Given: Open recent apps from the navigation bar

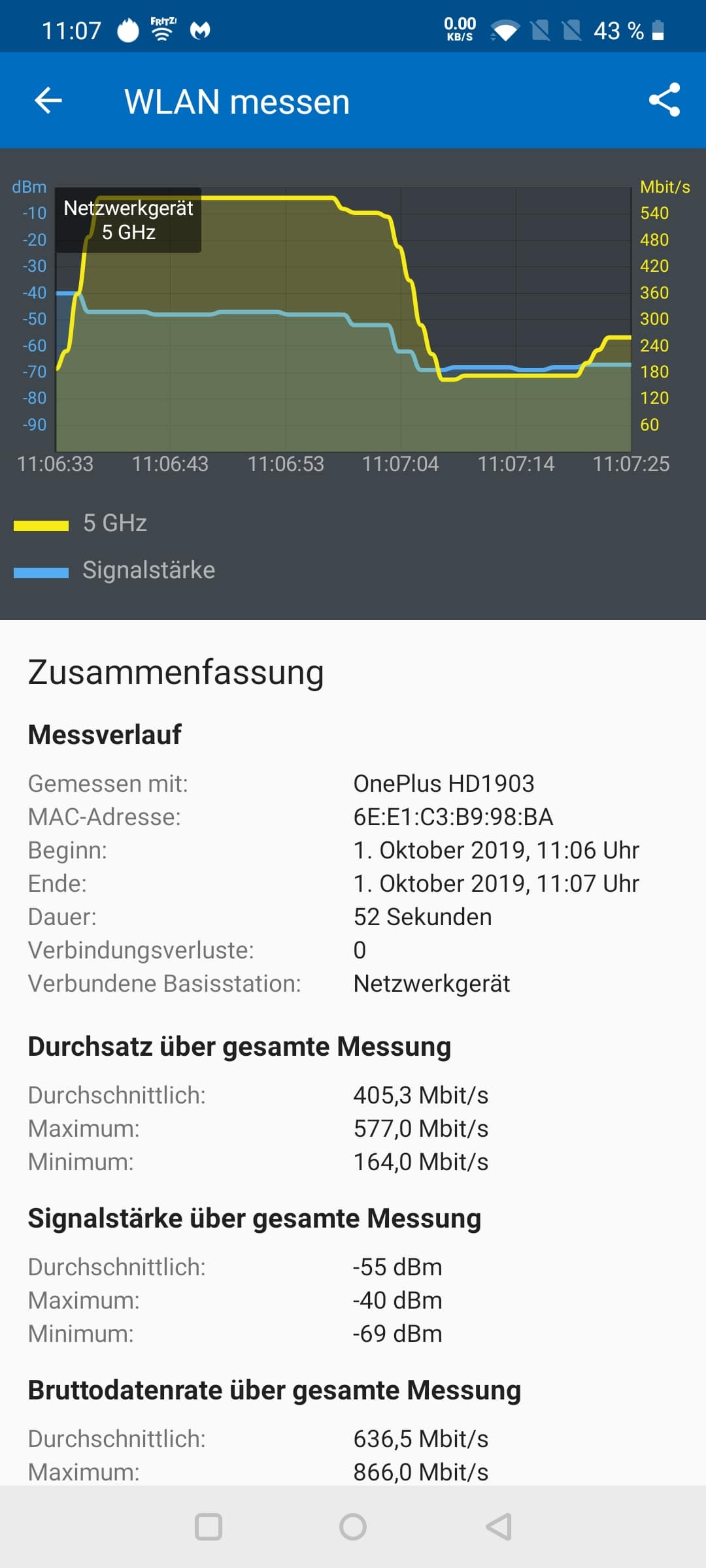Looking at the screenshot, I should [x=209, y=1527].
